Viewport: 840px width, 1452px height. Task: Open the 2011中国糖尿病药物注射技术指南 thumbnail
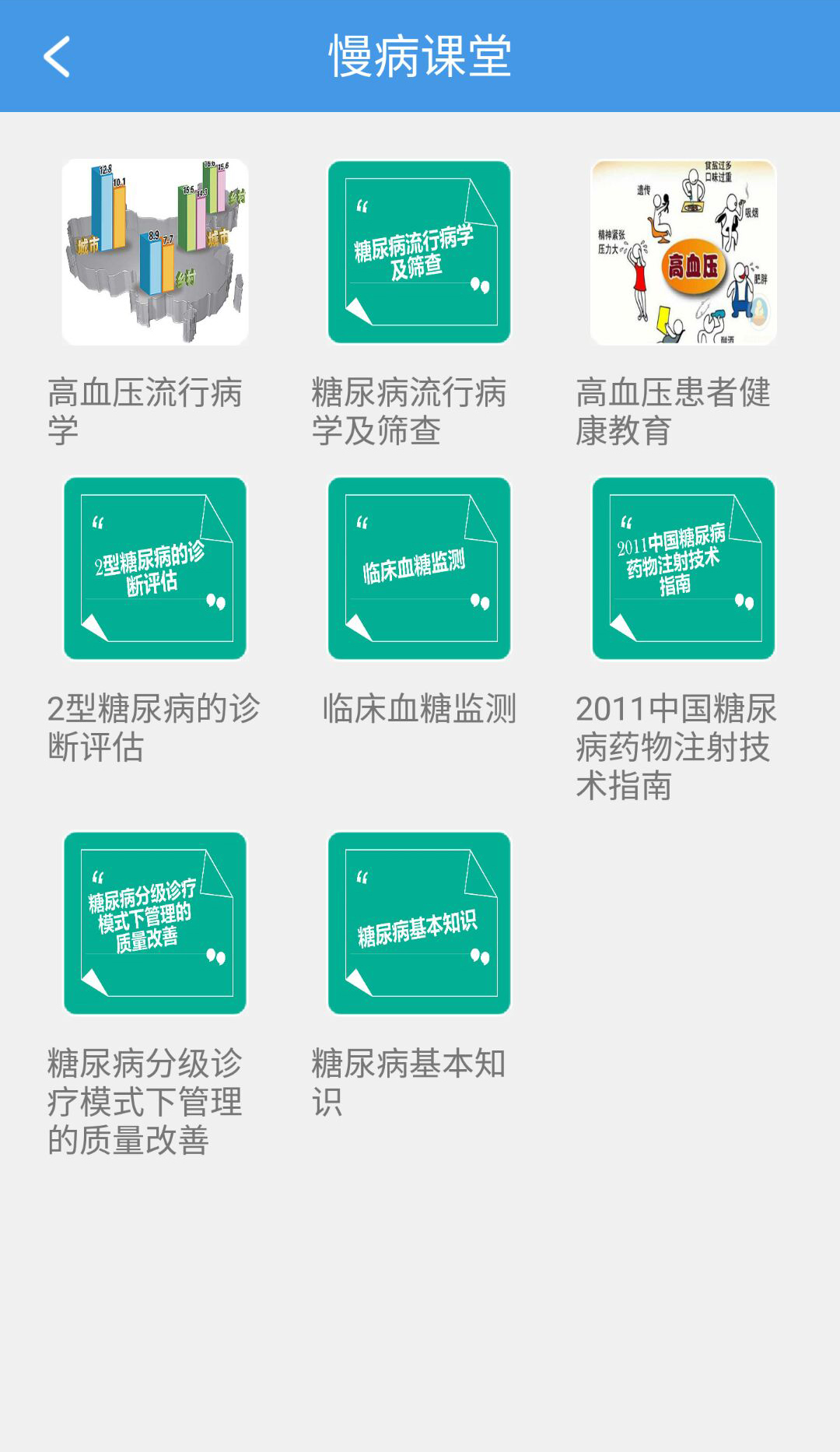pos(683,568)
